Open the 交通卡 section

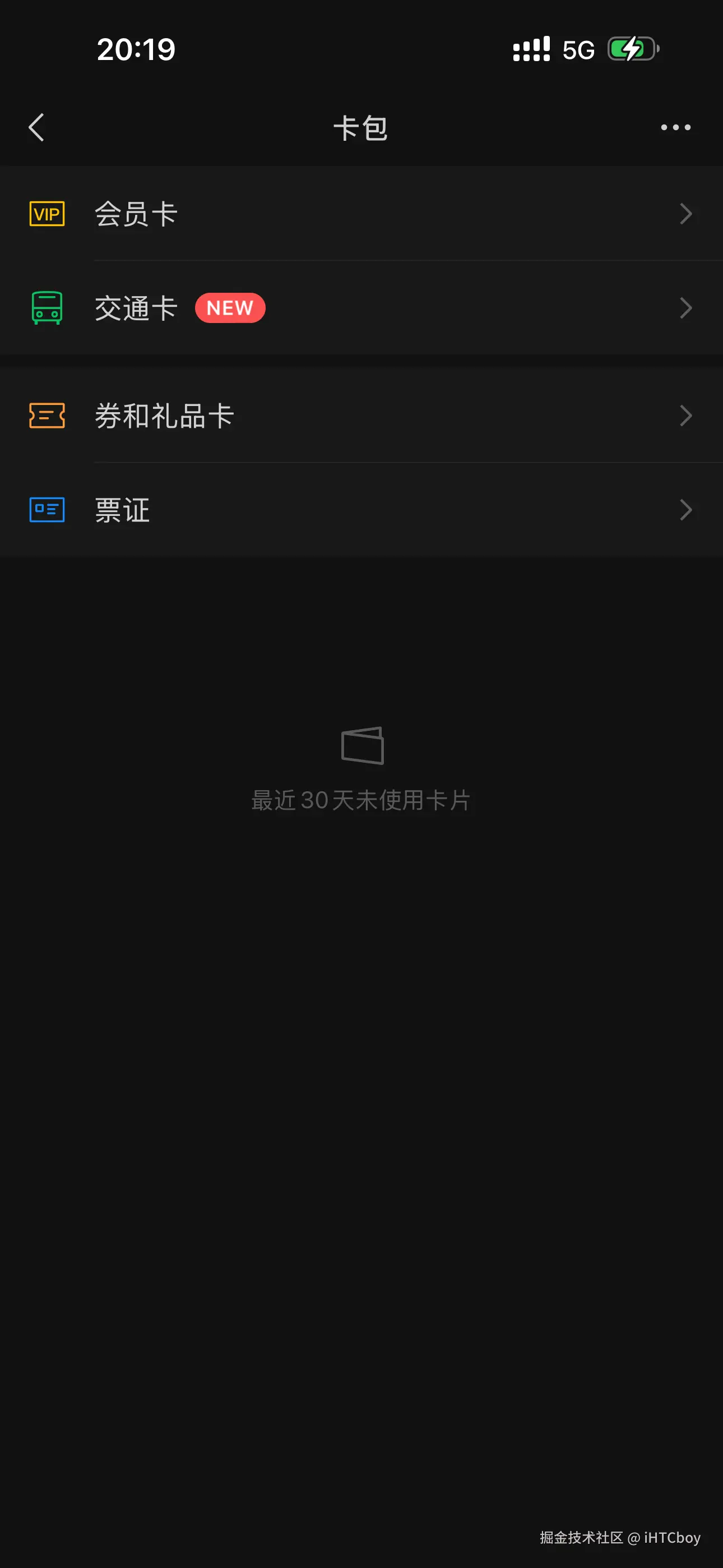click(x=136, y=308)
